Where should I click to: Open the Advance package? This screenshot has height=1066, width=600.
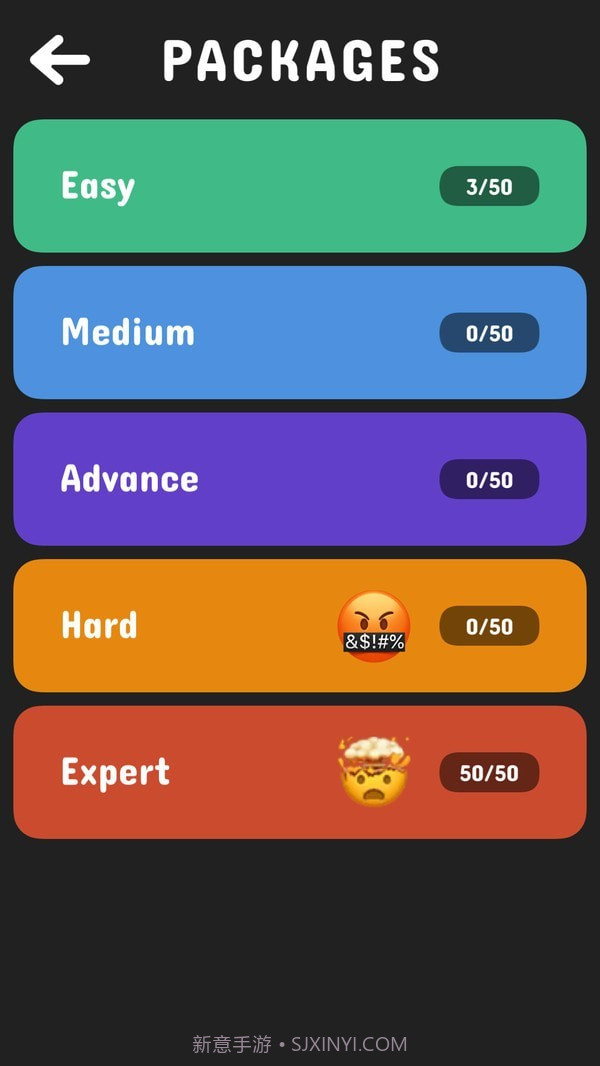click(299, 479)
